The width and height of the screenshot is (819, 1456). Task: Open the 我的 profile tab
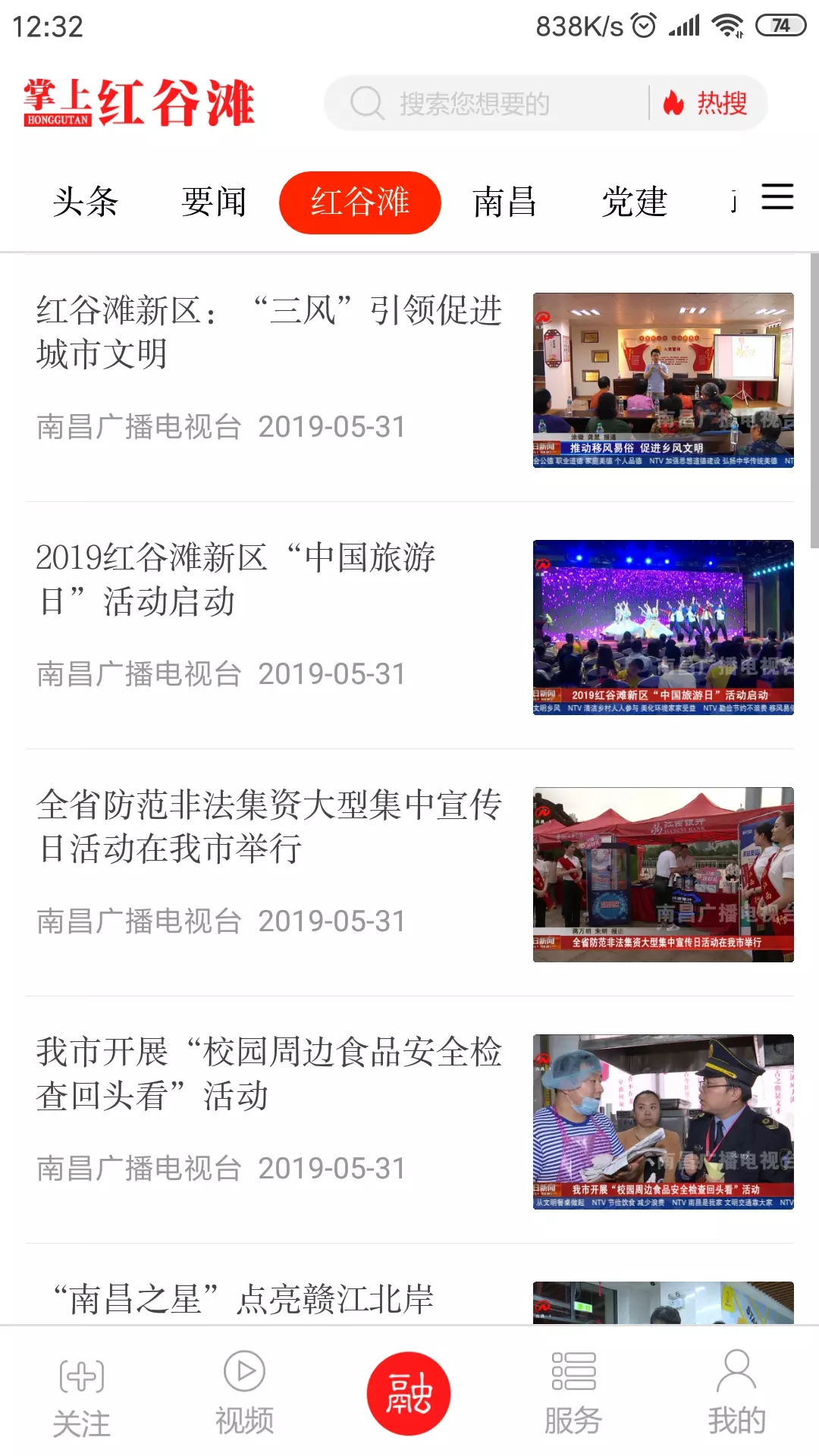click(x=736, y=1394)
